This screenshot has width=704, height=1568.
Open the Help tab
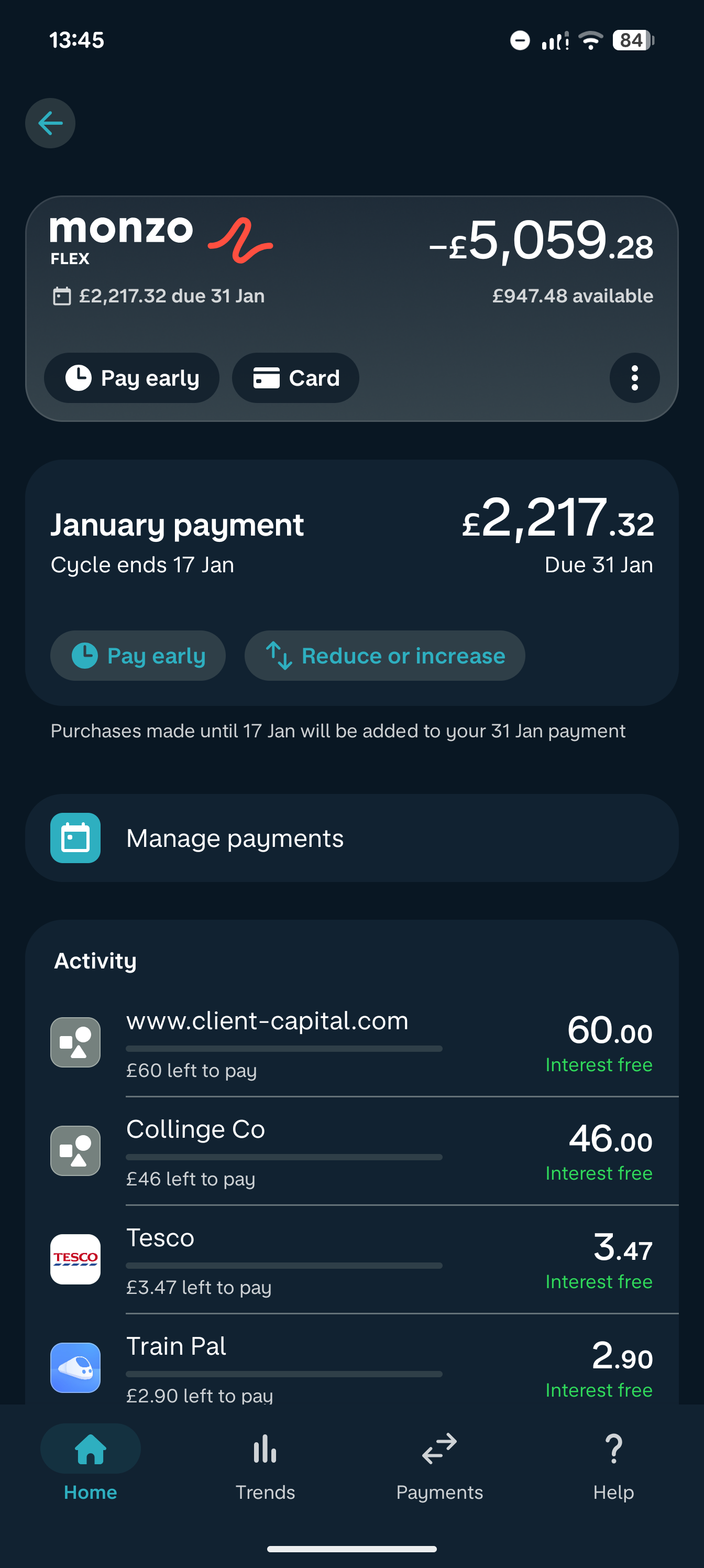tap(613, 1465)
